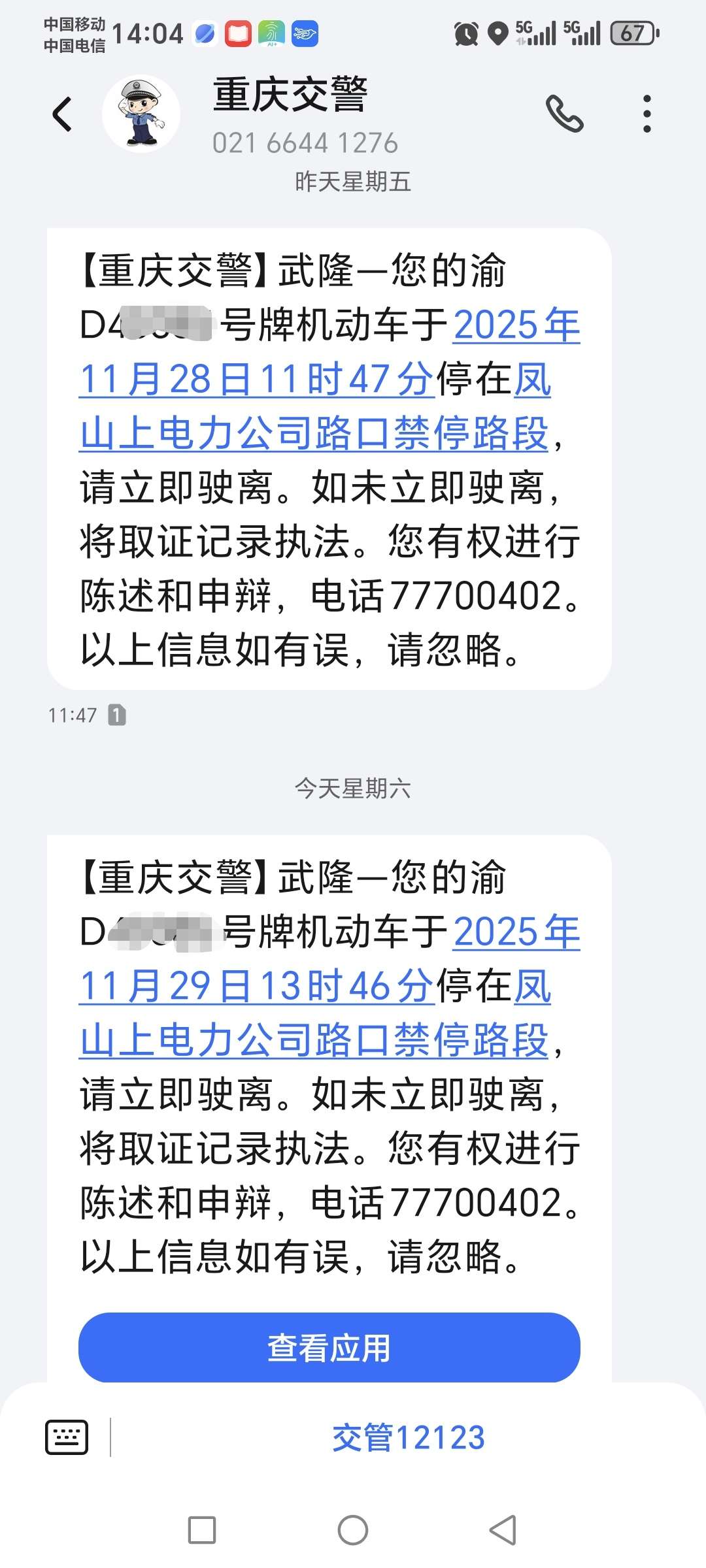
Task: Tap the 查看应用 button
Action: (329, 1348)
